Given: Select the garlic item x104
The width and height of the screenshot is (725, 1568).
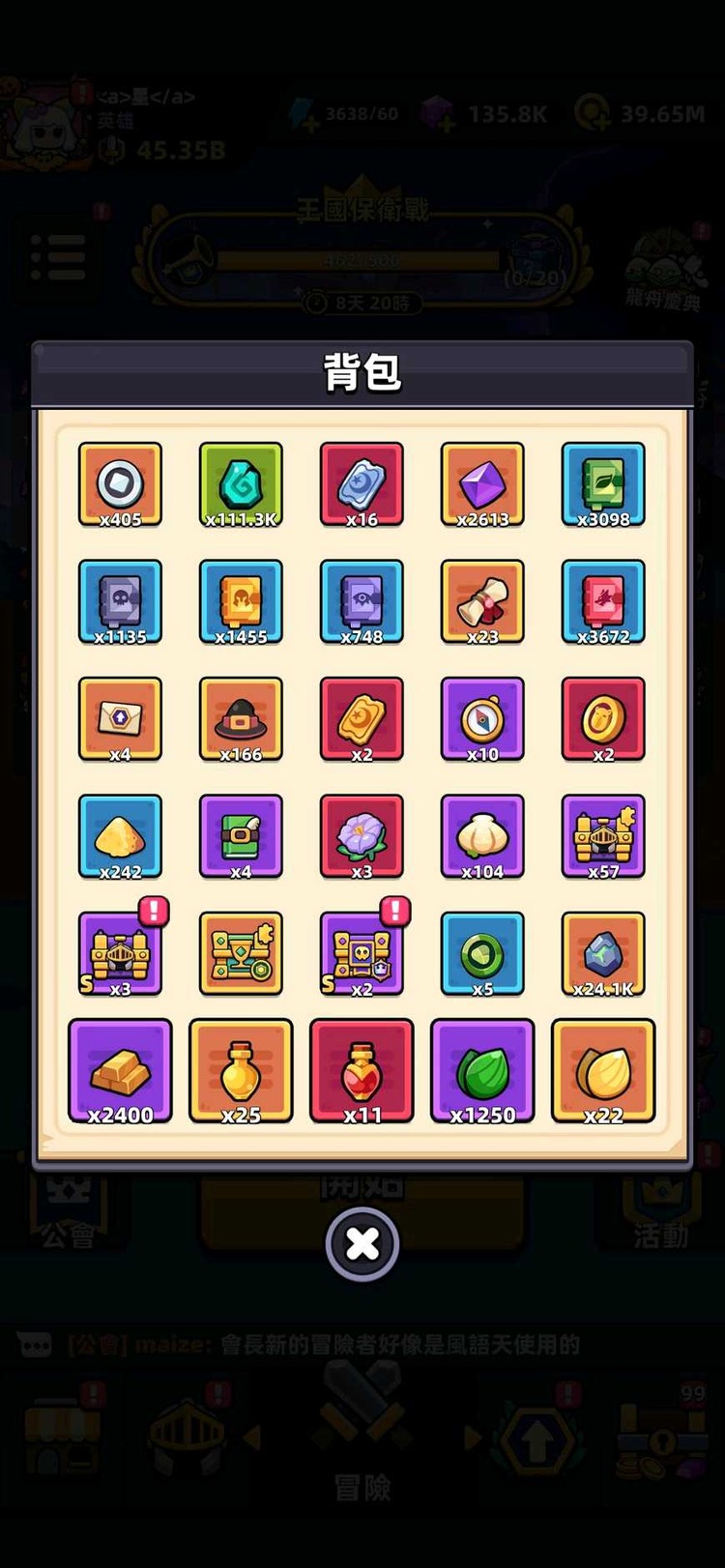Looking at the screenshot, I should click(482, 836).
